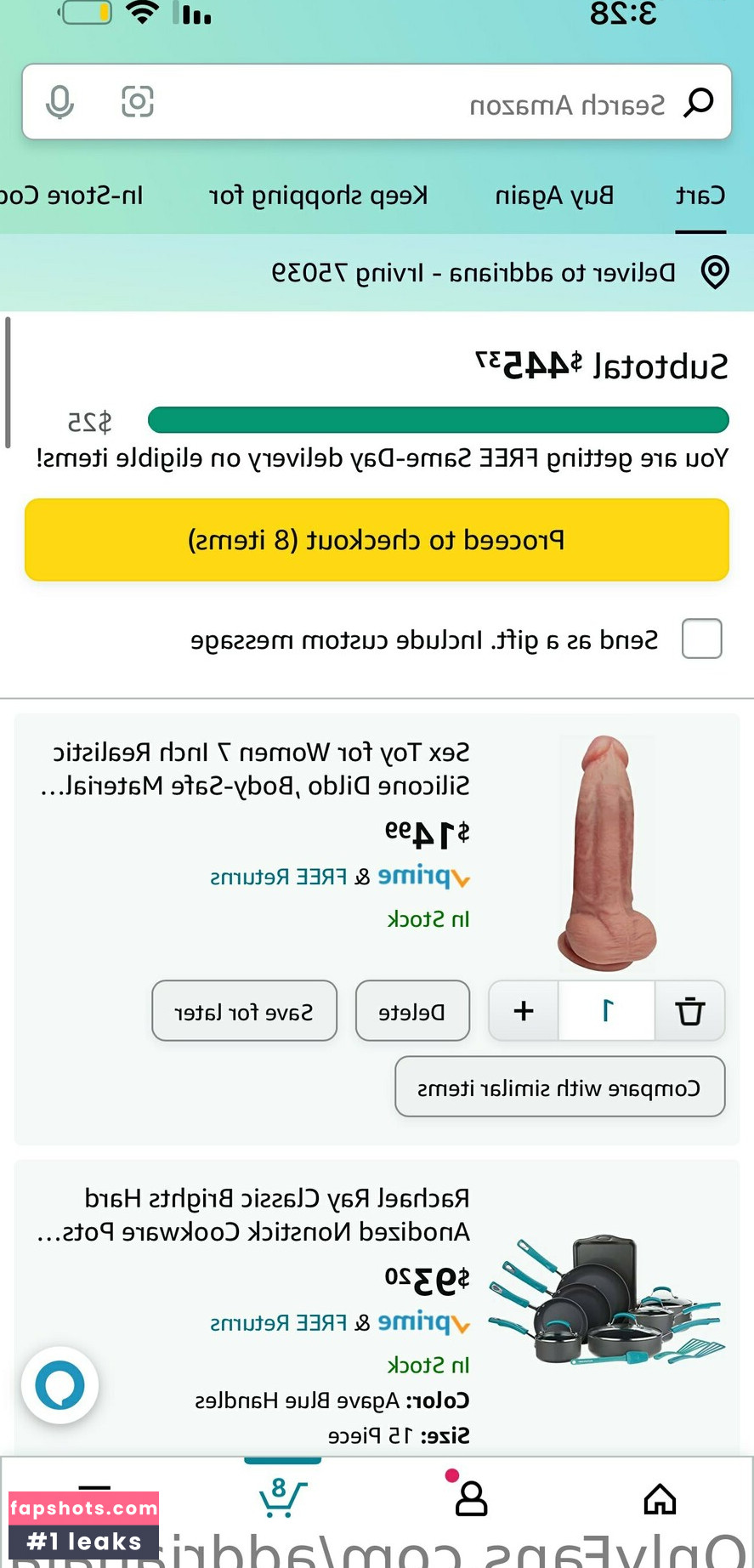This screenshot has height=1568, width=754.
Task: Open the camera lens scanner
Action: coord(137,102)
